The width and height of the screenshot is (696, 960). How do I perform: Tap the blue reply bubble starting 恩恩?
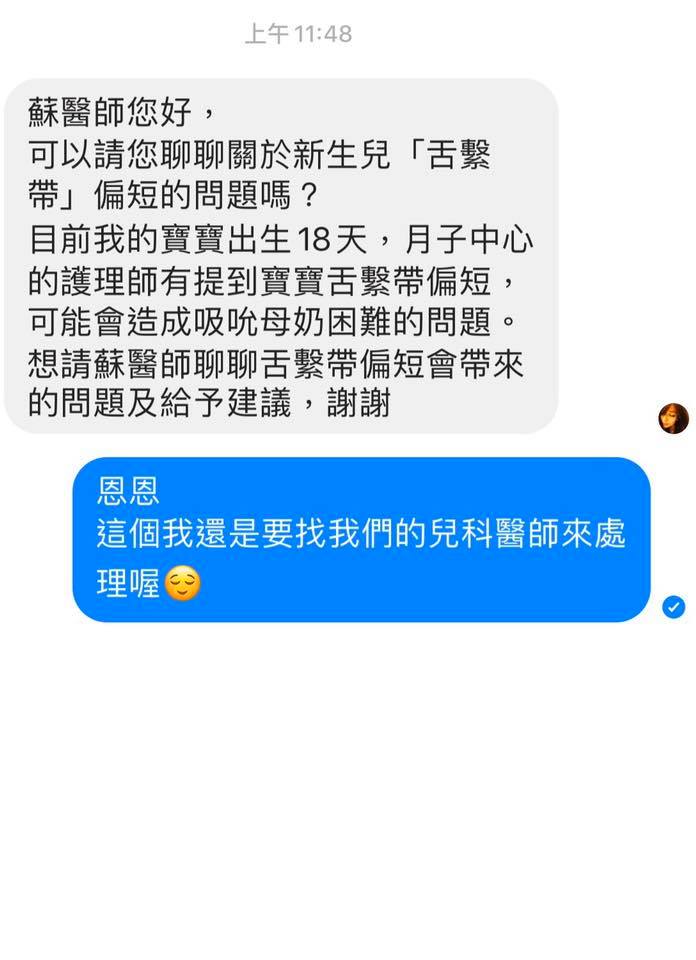point(361,539)
